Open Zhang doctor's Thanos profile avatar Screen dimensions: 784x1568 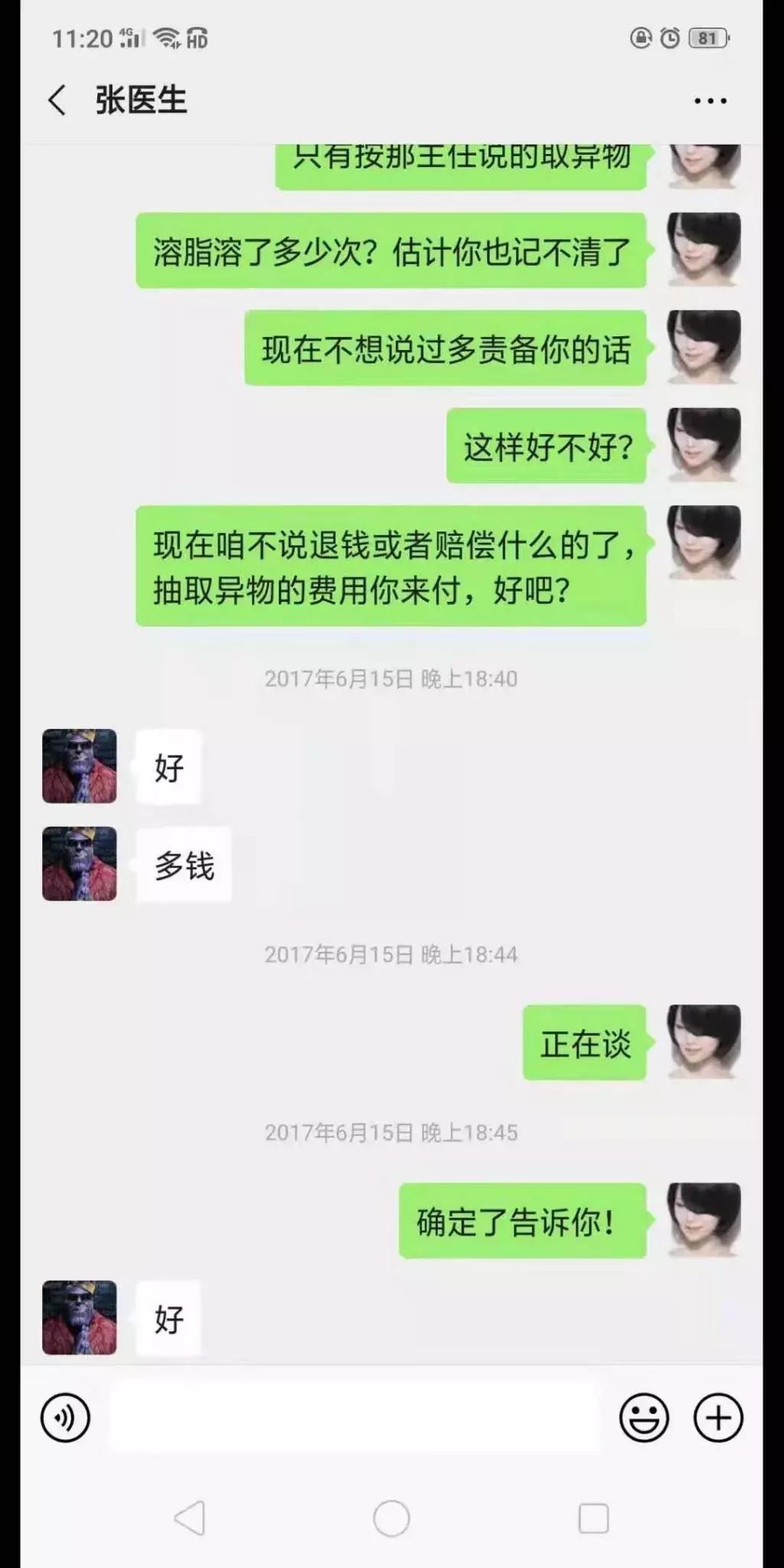[x=79, y=766]
